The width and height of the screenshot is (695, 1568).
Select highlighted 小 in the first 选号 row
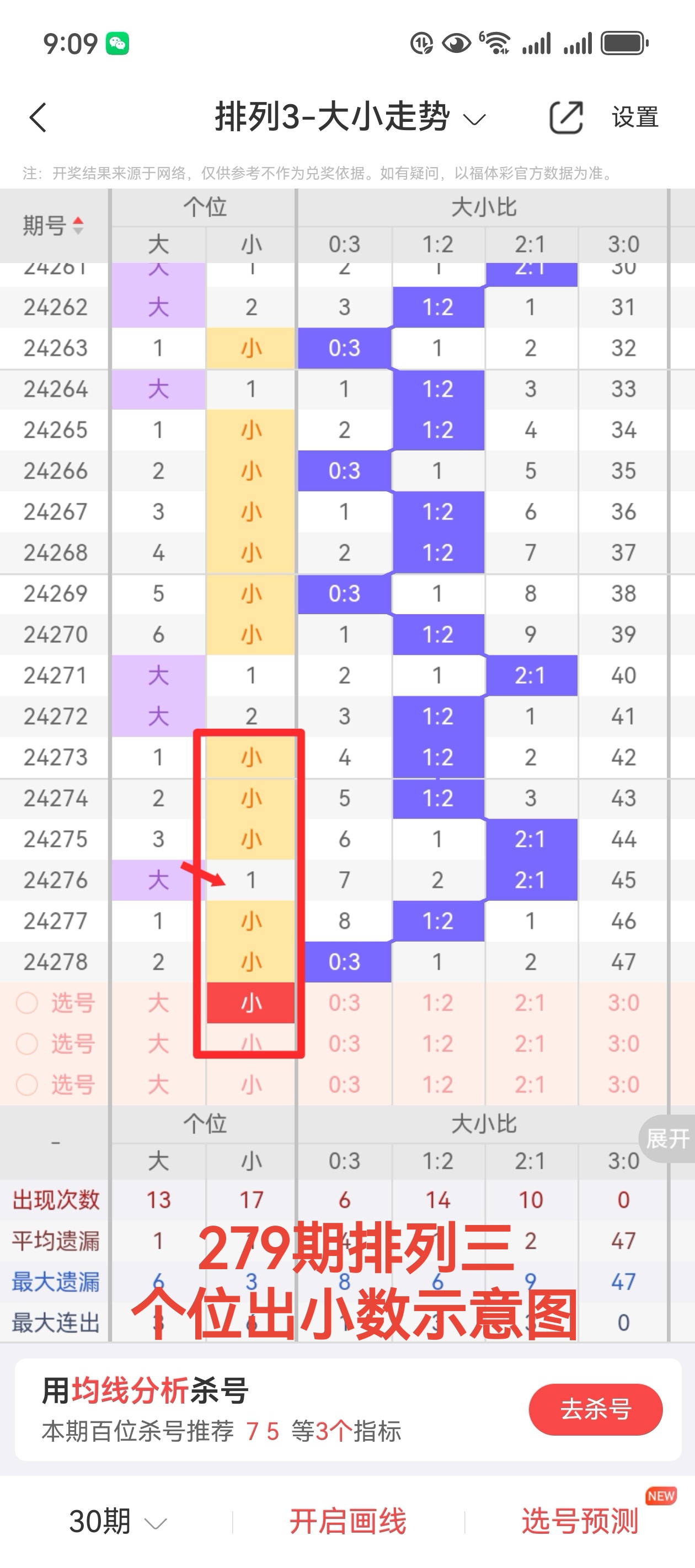(251, 1002)
